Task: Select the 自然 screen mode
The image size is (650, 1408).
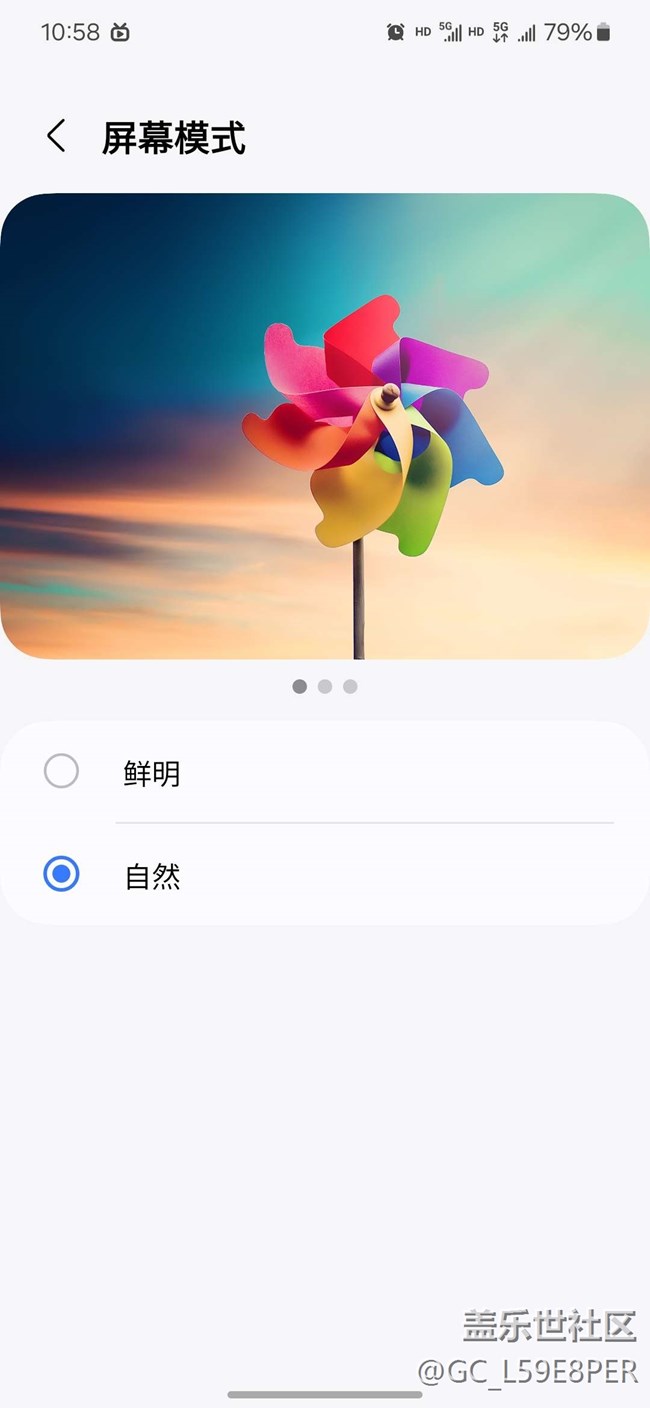Action: pos(325,875)
